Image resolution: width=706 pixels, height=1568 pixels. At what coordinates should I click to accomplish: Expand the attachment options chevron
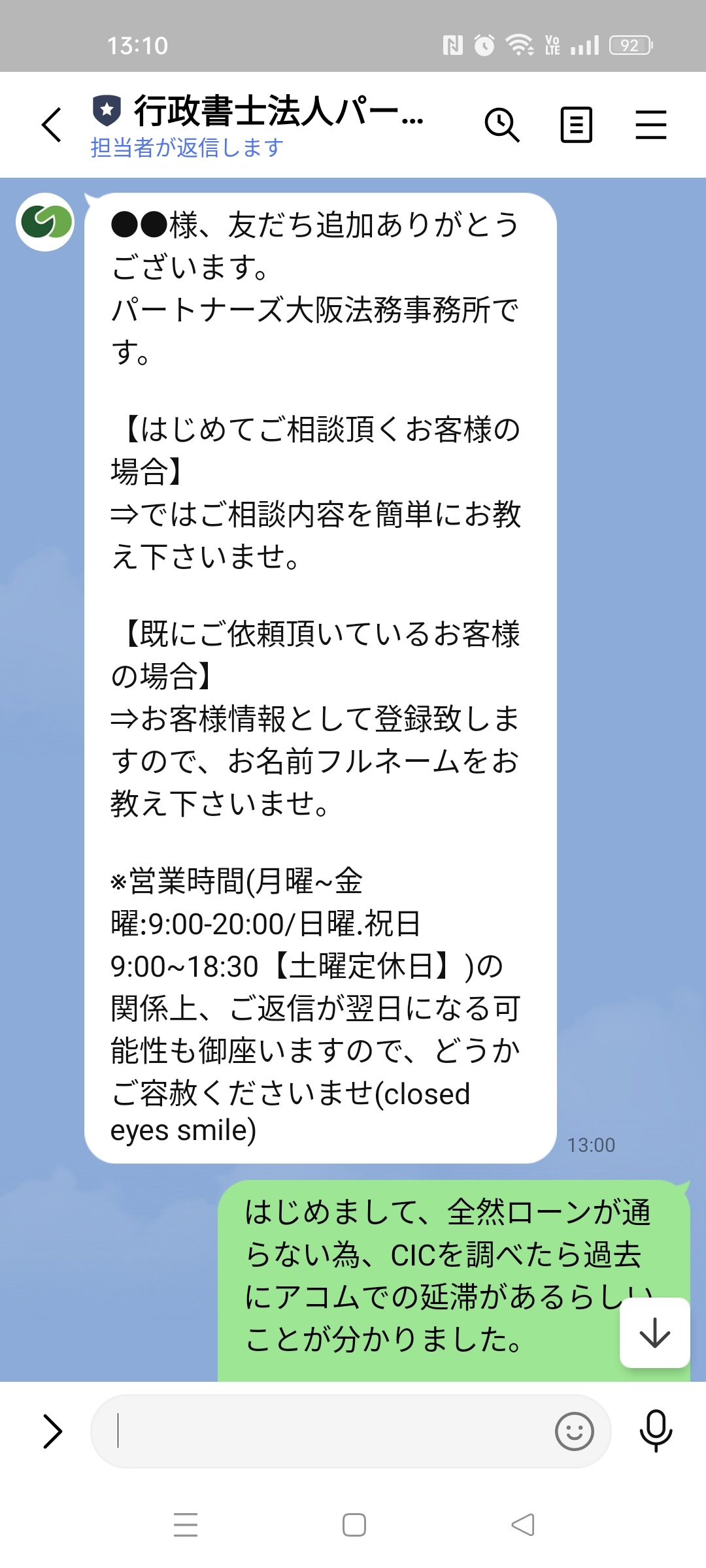pos(52,1431)
